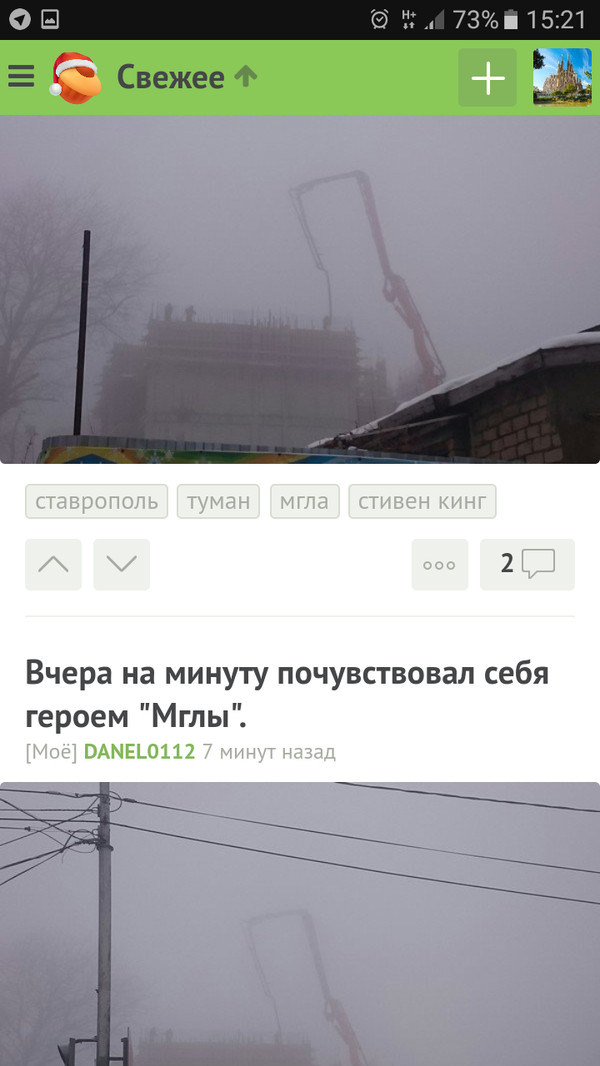
Task: Open the three-dot more options menu
Action: [x=439, y=564]
